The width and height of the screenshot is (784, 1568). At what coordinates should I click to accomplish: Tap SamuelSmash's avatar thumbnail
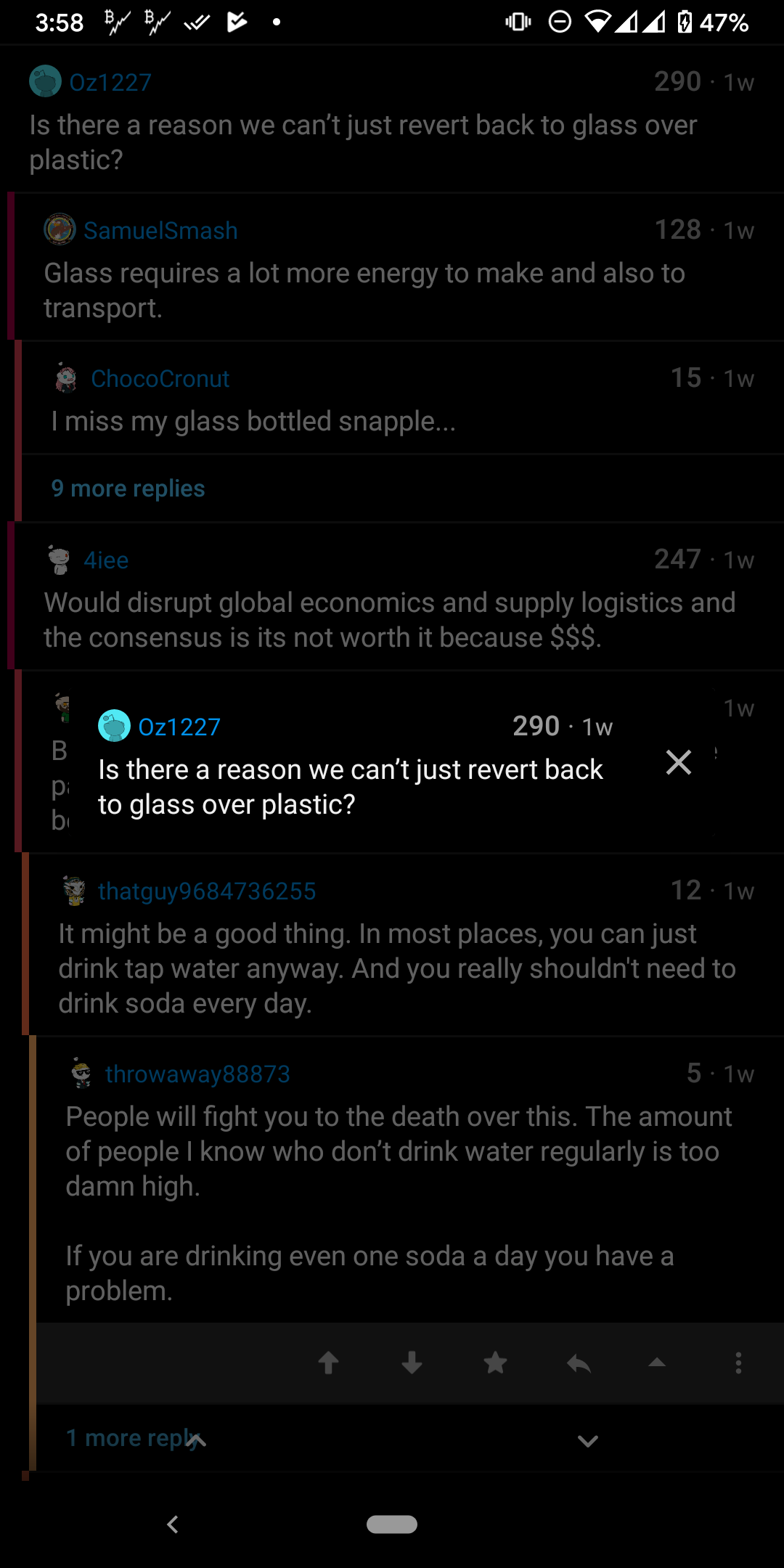[x=60, y=230]
